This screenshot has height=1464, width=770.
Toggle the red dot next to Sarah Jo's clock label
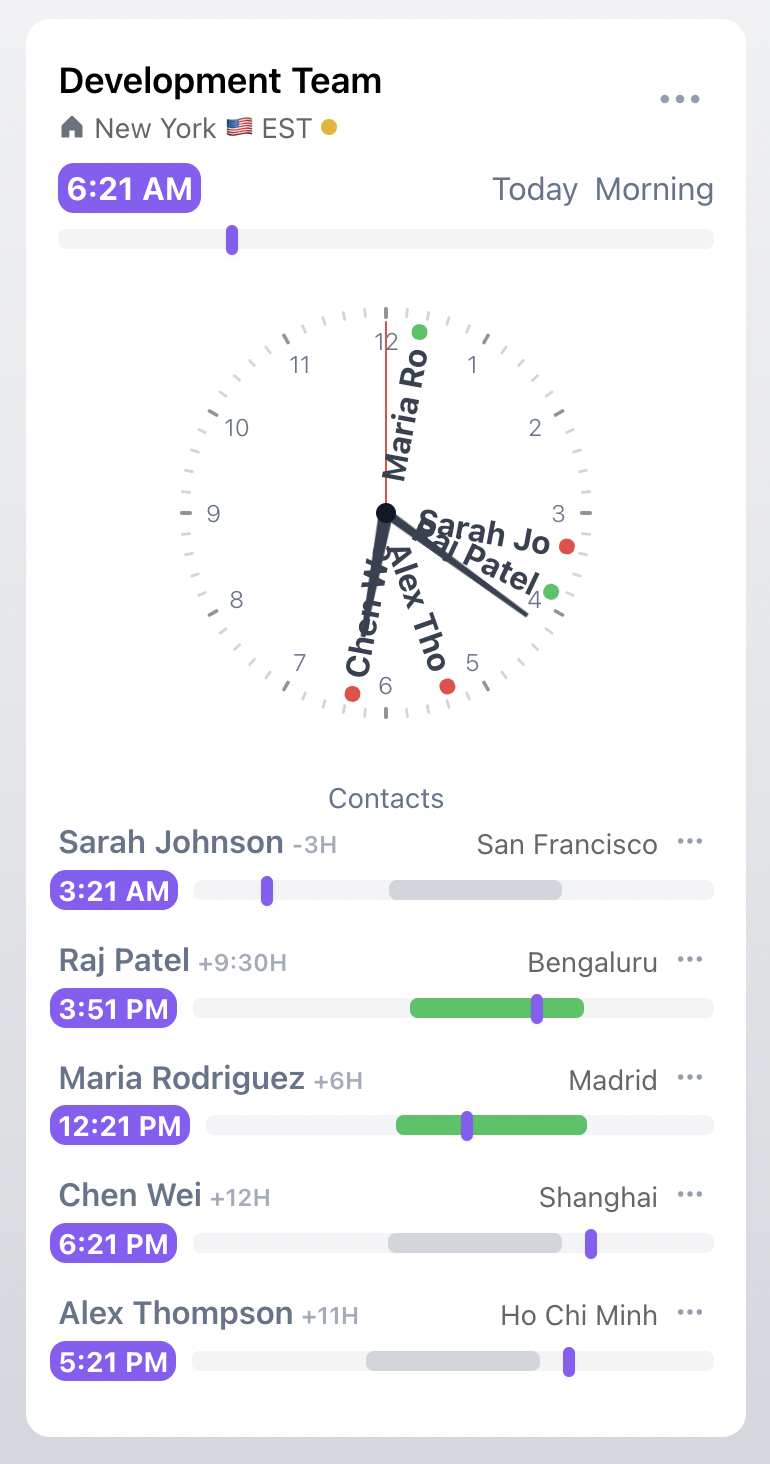tap(566, 546)
